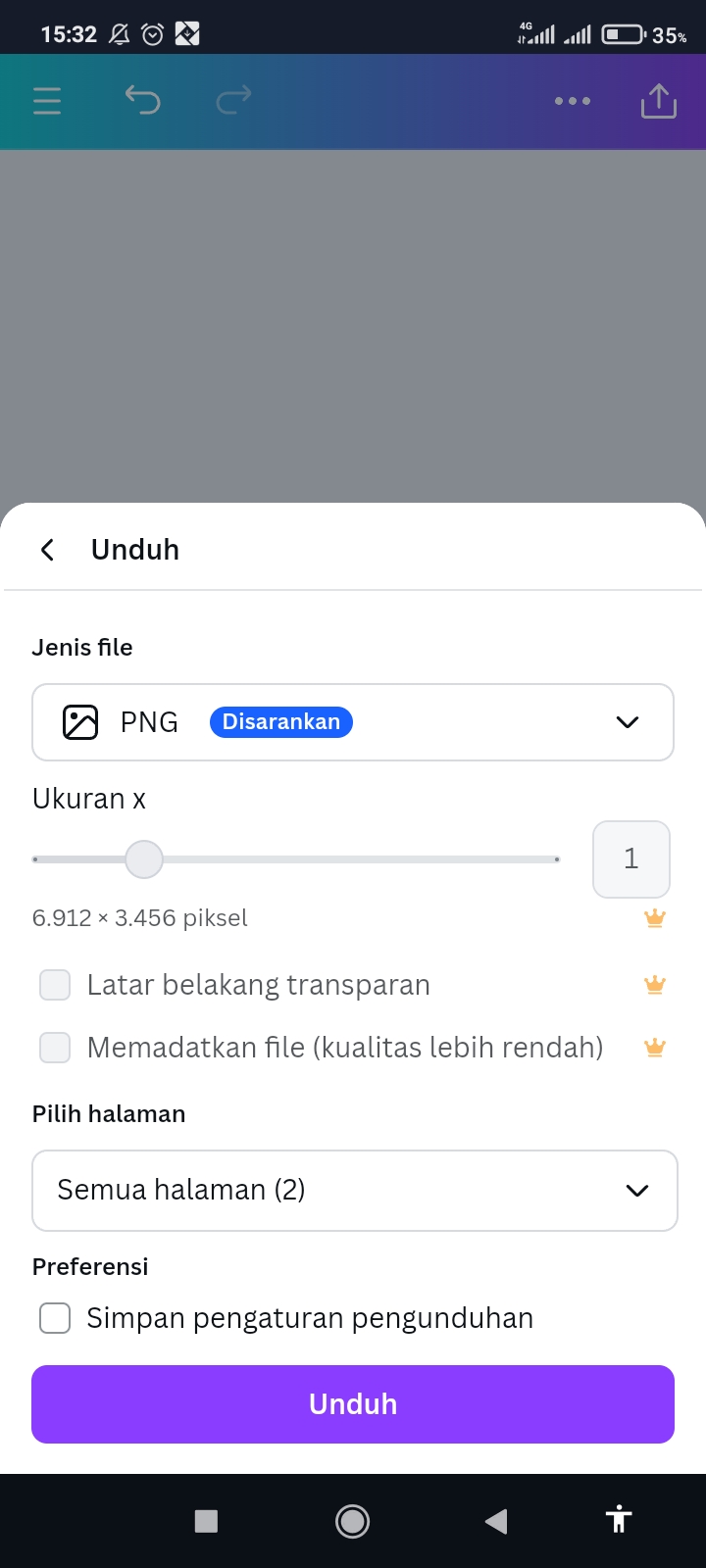Tap the Ukuran size slider handle
Viewport: 706px width, 1568px height.
coord(144,859)
